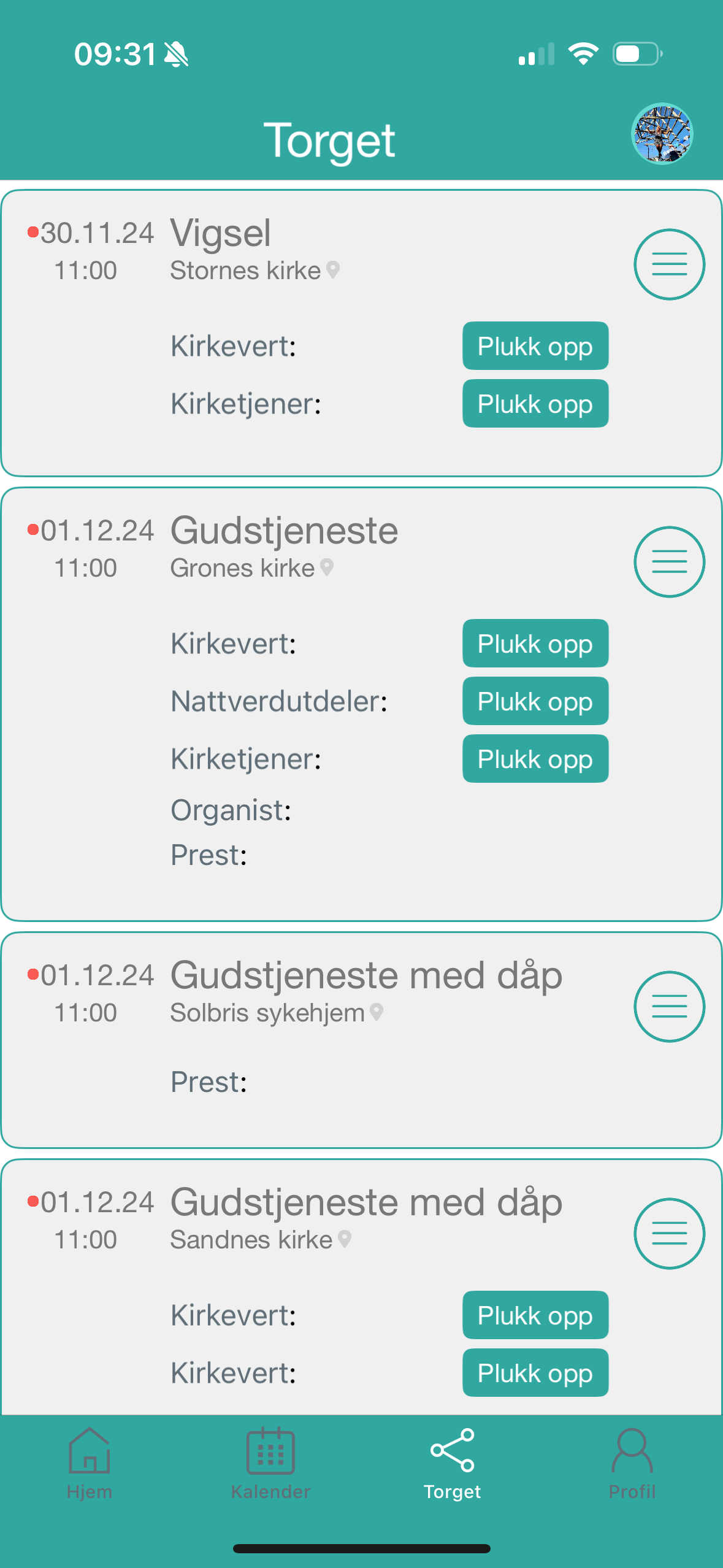Plukk opp the Kirkevert role for Vigsel
Image resolution: width=723 pixels, height=1568 pixels.
pos(534,347)
